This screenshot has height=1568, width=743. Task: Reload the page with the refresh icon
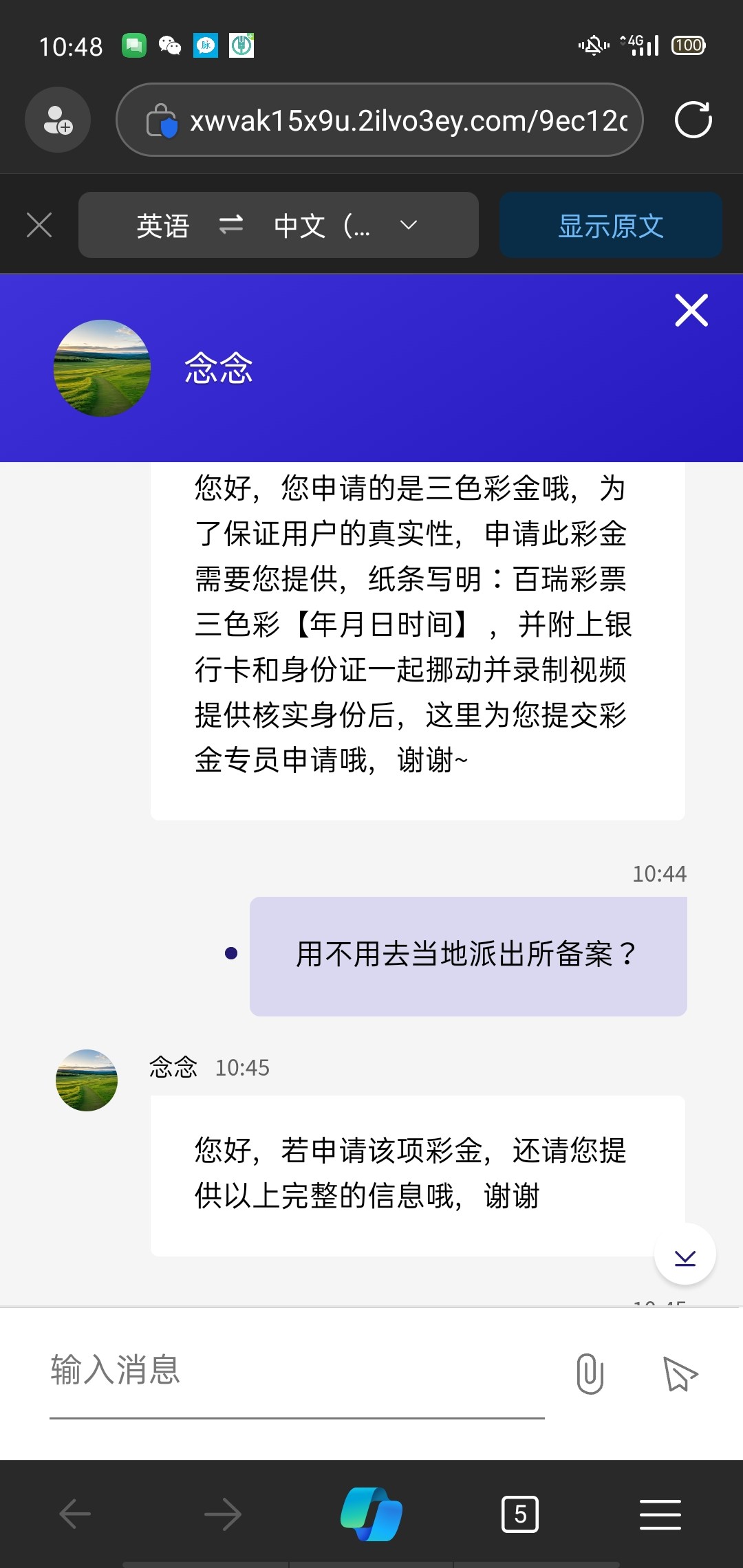693,120
